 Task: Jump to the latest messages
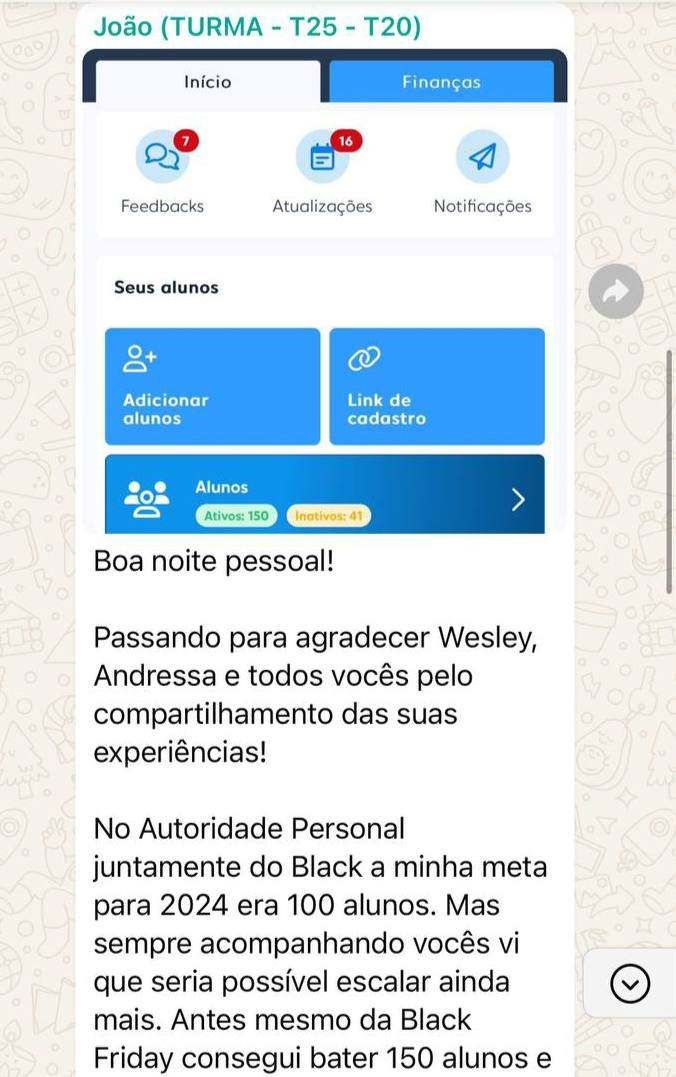coord(629,984)
